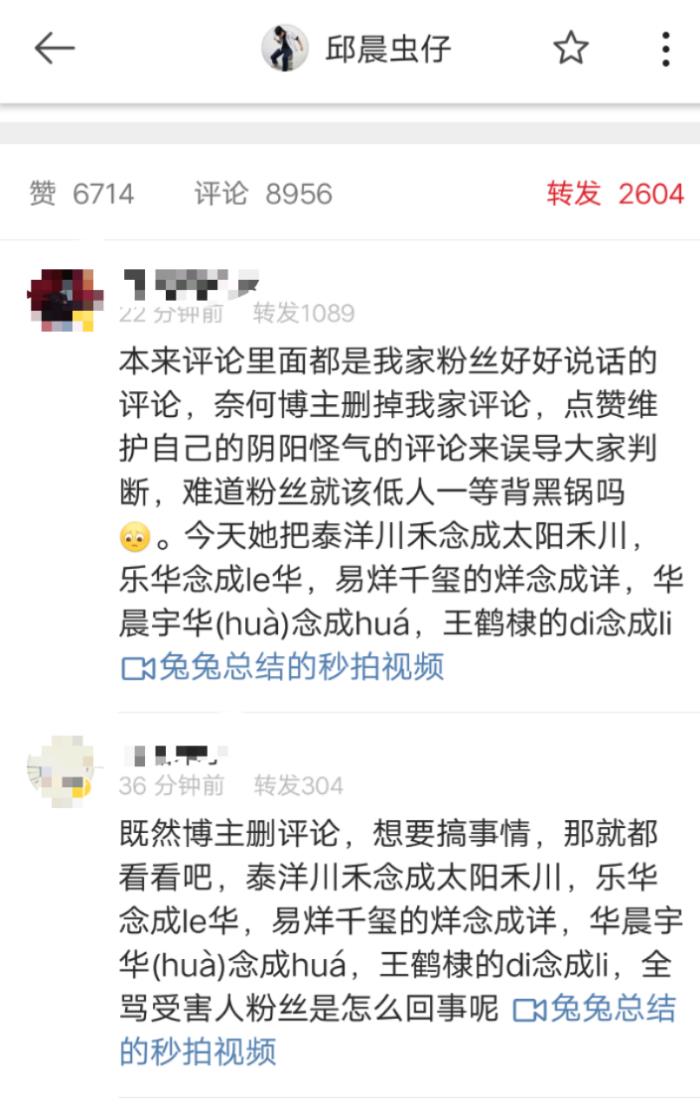
Task: Open 兔兔总结的秒拍视频 link in first repost
Action: (x=283, y=667)
